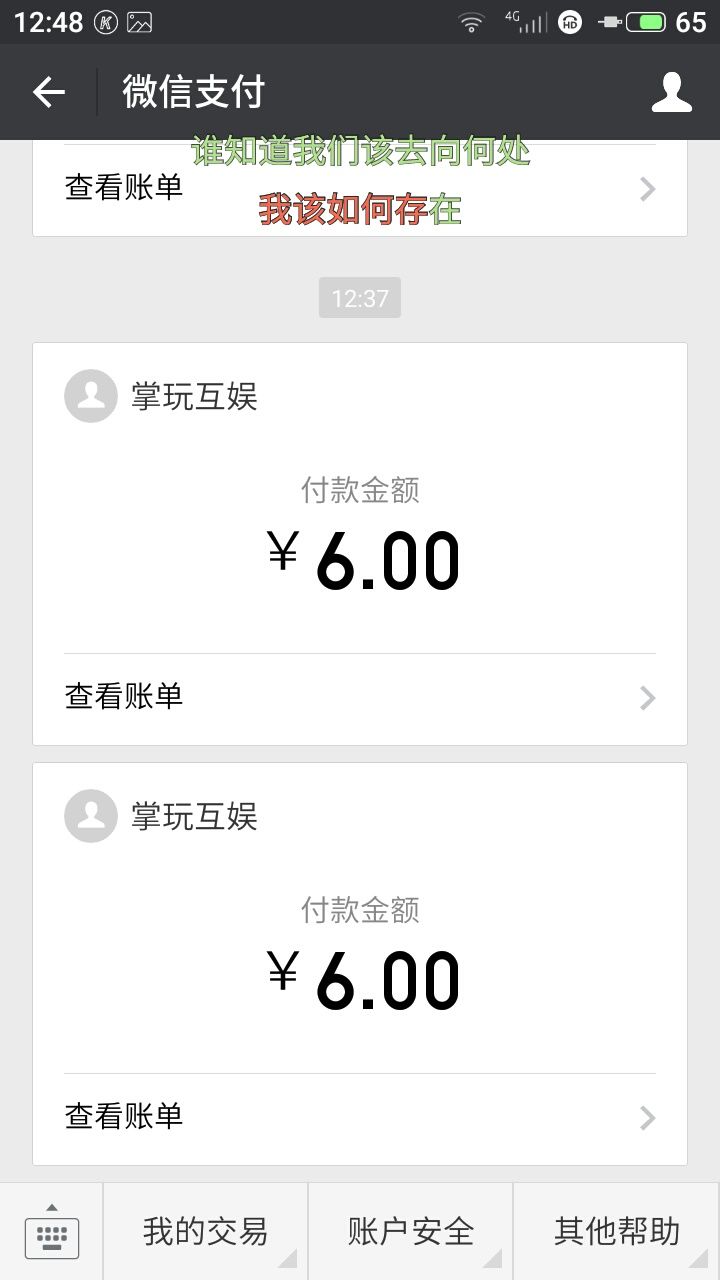720x1280 pixels.
Task: Open the 我的交易 menu
Action: click(205, 1232)
